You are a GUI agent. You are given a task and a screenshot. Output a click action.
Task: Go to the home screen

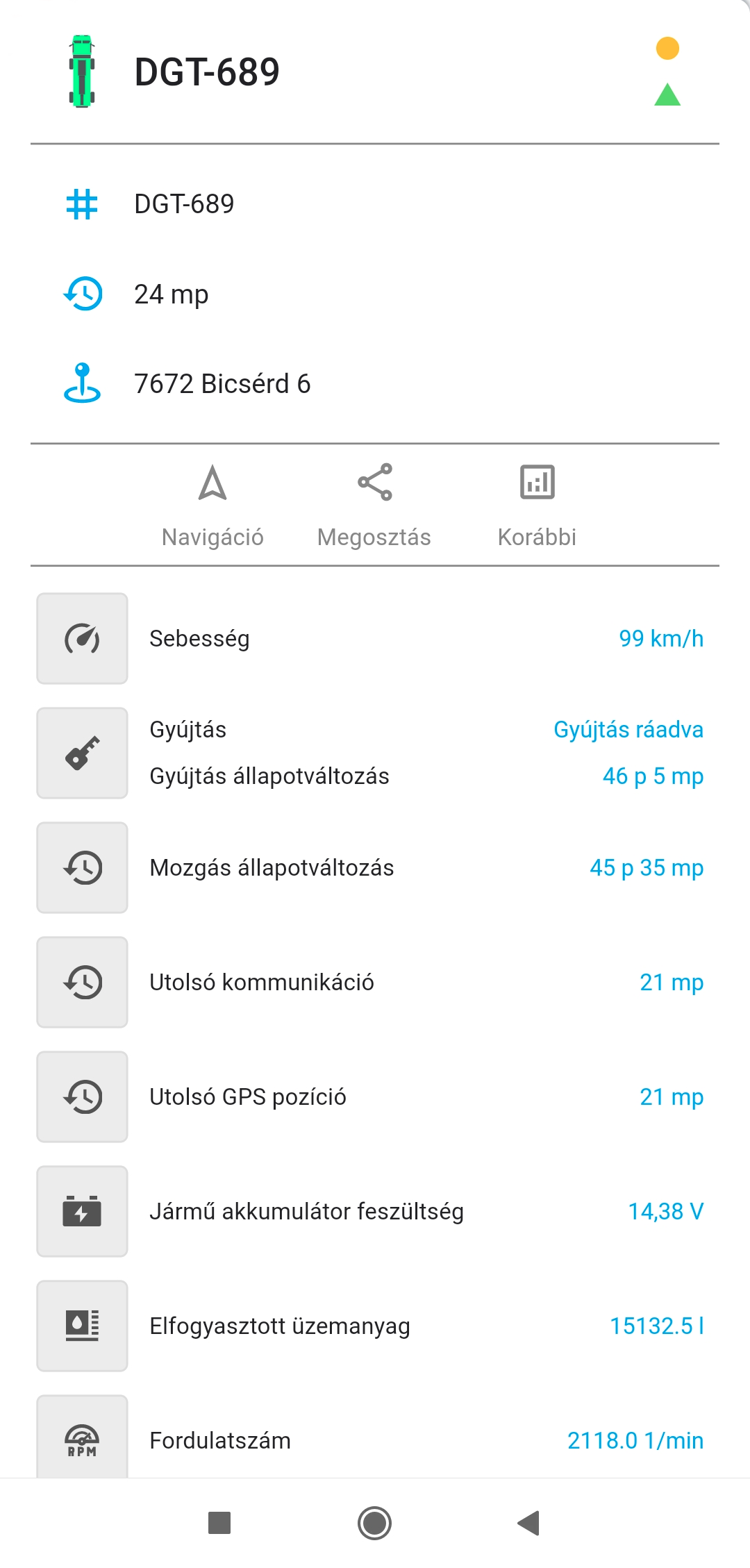[374, 1523]
